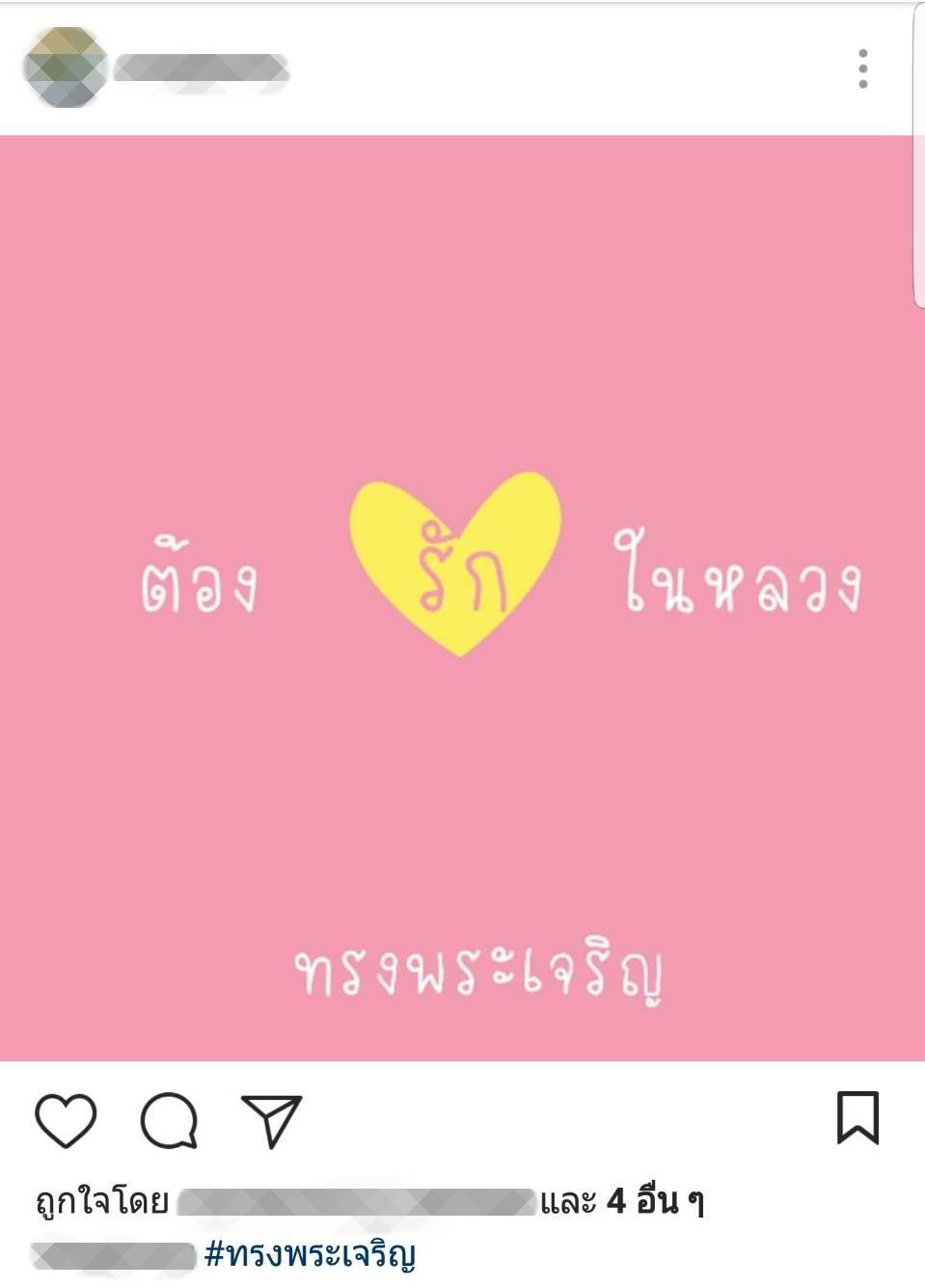The image size is (925, 1288).
Task: Open comments via the speech bubble icon
Action: click(170, 1120)
